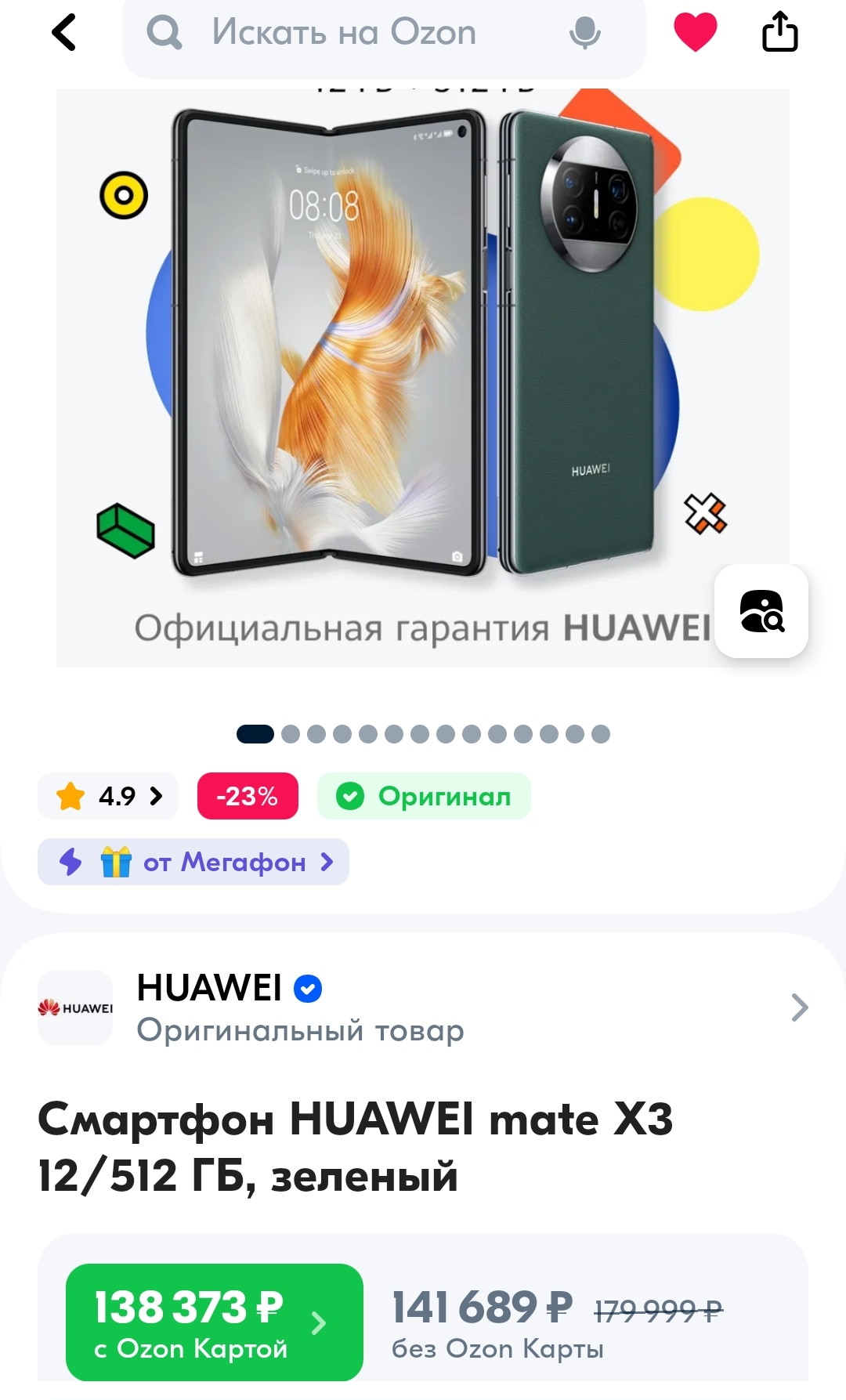Start voice search with the microphone icon

tap(584, 33)
